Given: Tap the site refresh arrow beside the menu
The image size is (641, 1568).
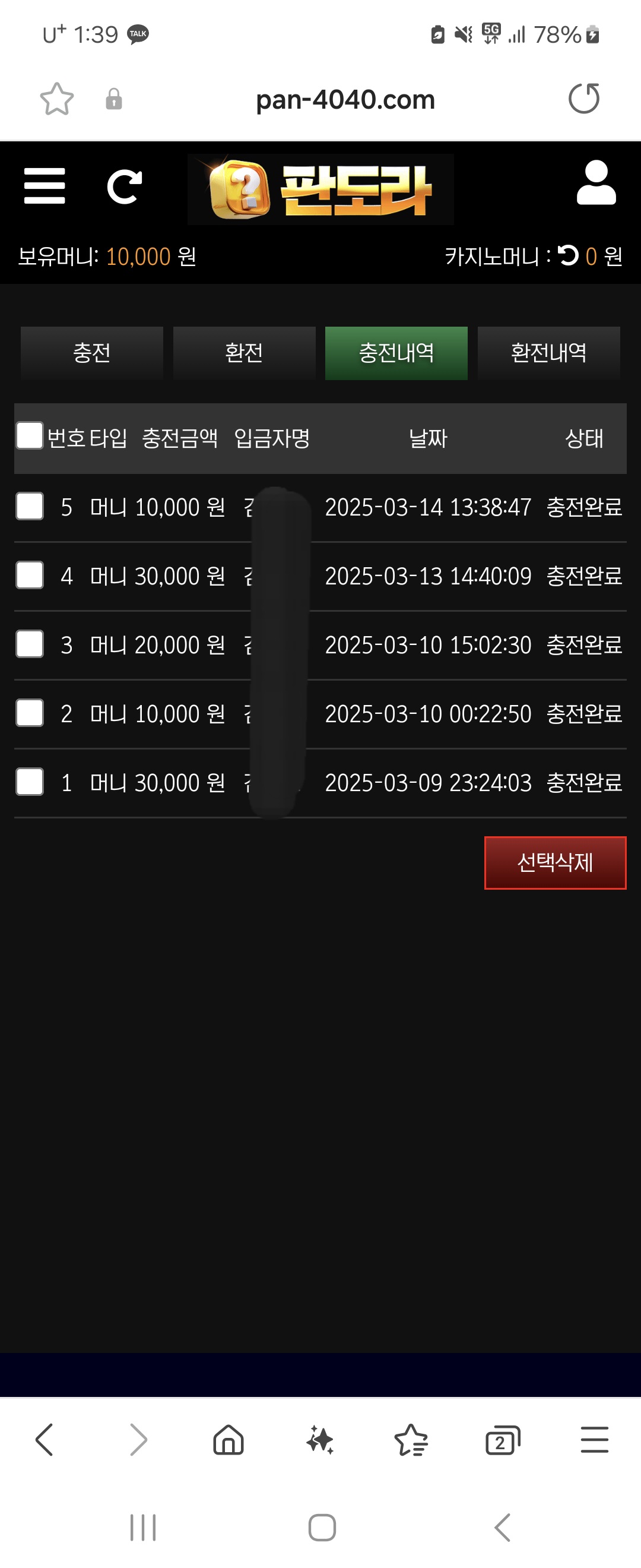Looking at the screenshot, I should 125,186.
